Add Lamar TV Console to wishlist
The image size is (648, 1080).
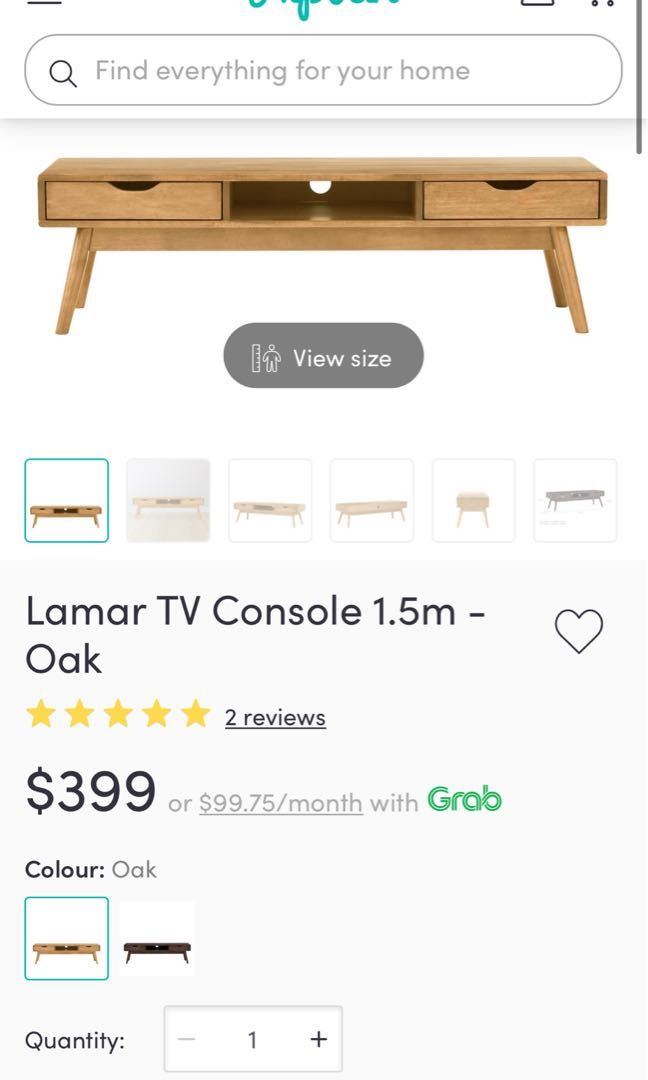coord(579,631)
